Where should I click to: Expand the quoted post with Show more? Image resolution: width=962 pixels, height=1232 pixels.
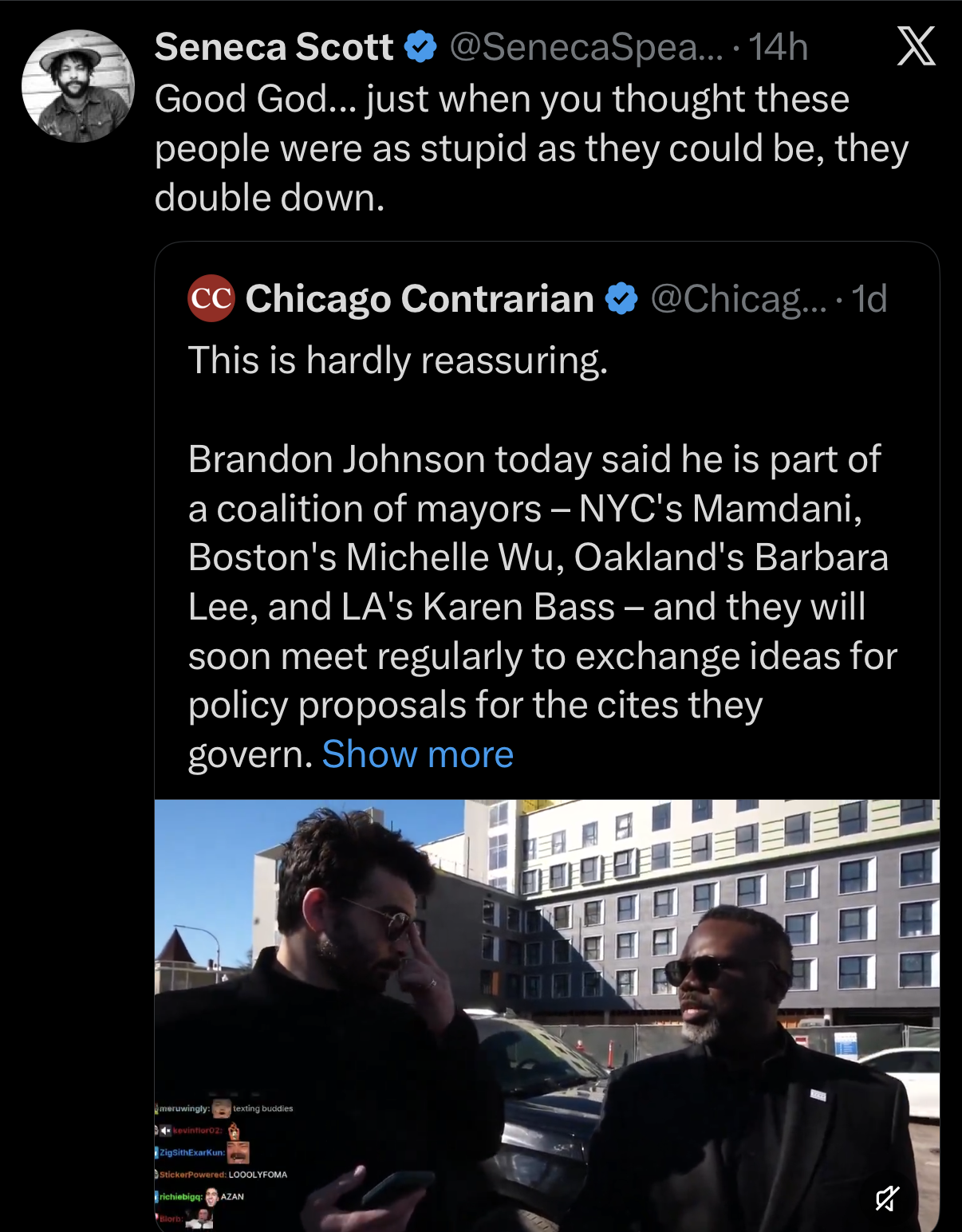coord(417,754)
